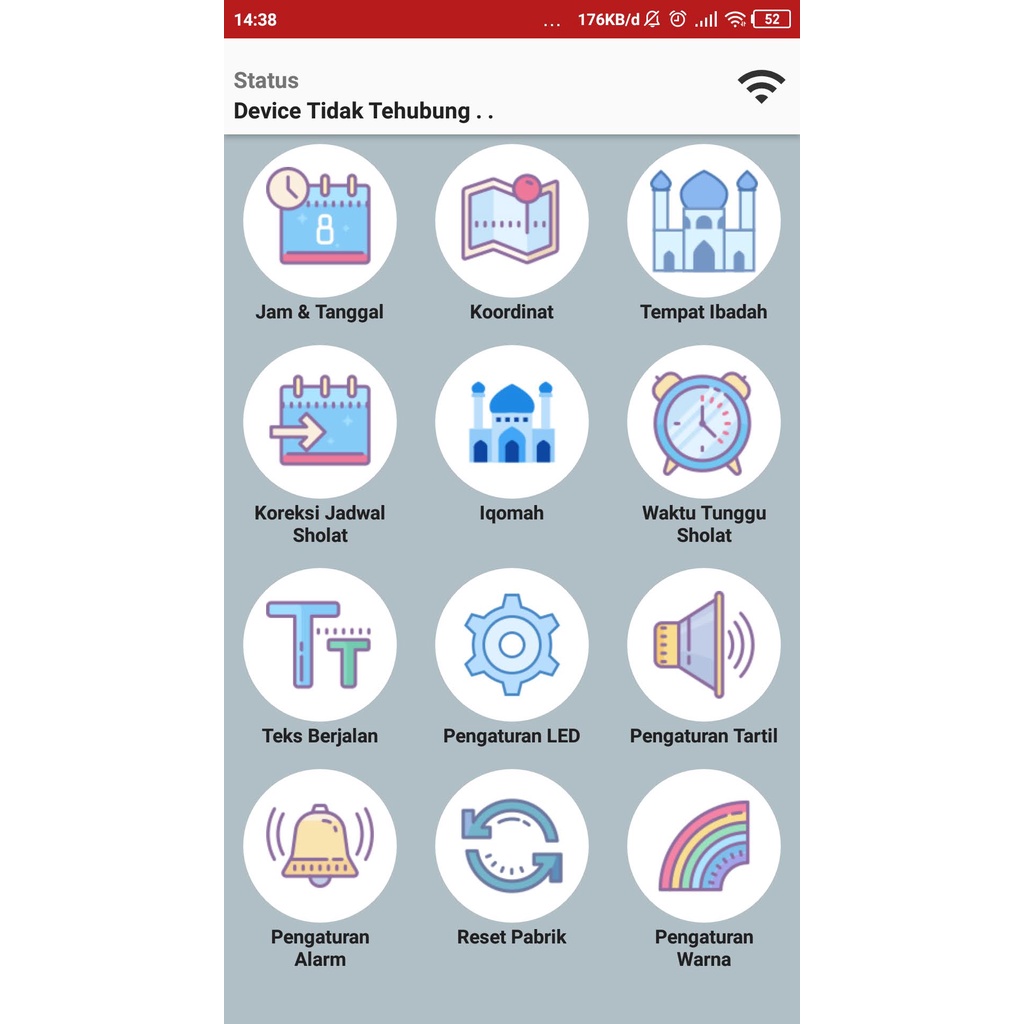Open Koreksi Jadwal Sholat
Image resolution: width=1024 pixels, height=1024 pixels.
pos(320,422)
